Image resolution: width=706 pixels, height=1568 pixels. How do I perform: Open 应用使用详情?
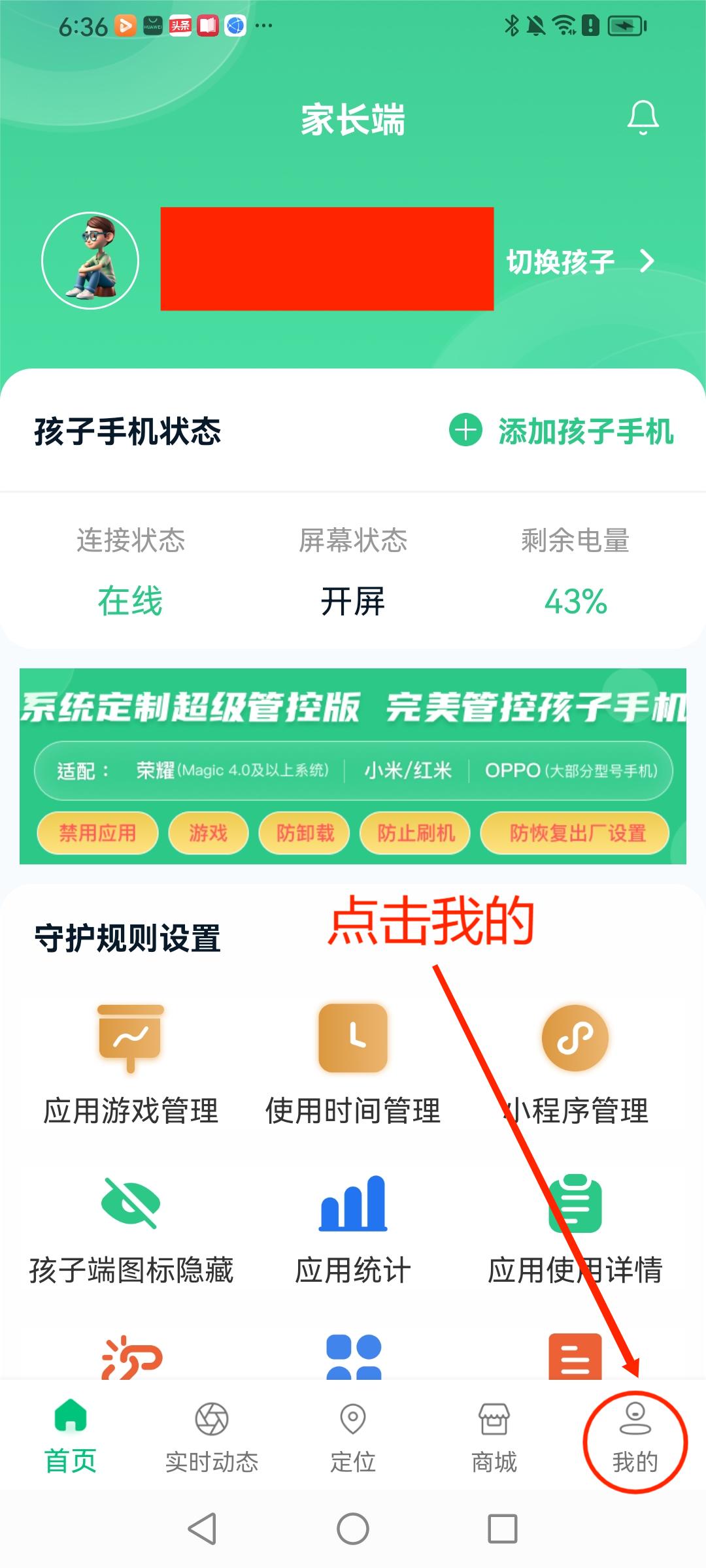[575, 1230]
